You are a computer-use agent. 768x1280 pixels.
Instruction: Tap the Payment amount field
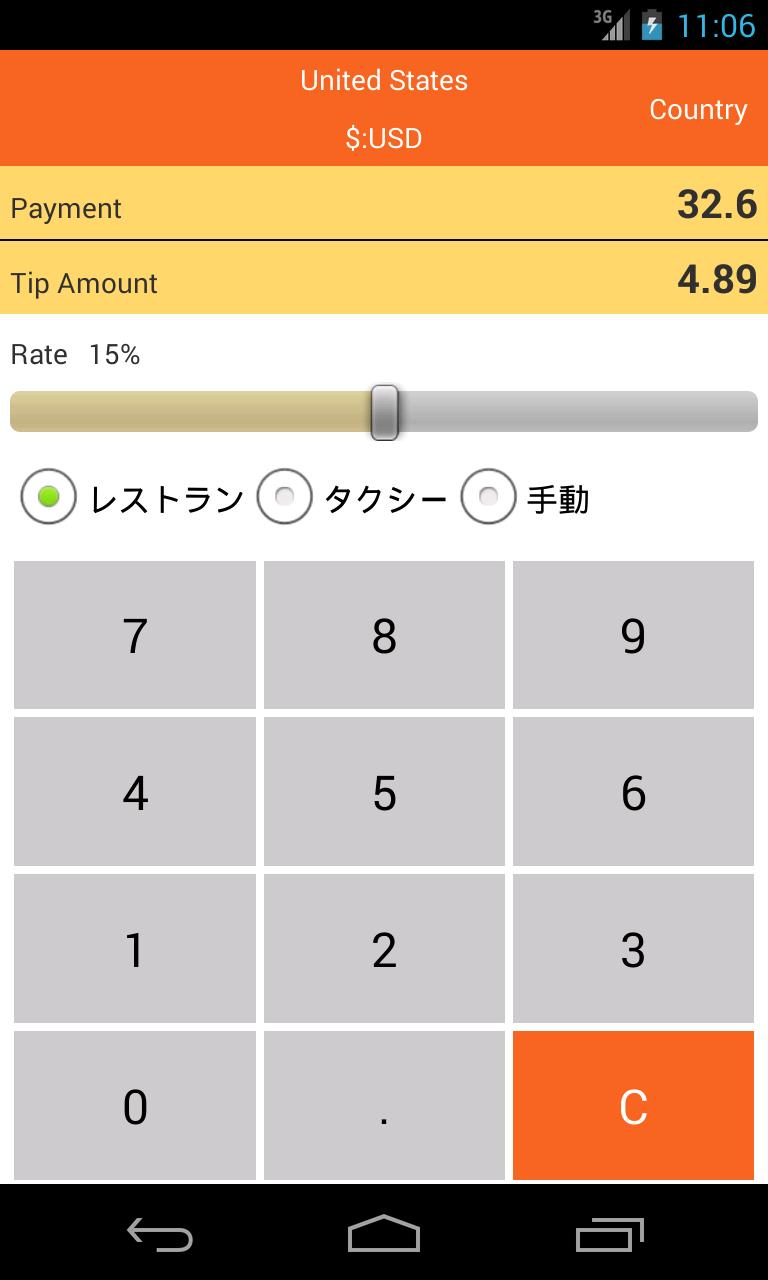tap(384, 207)
